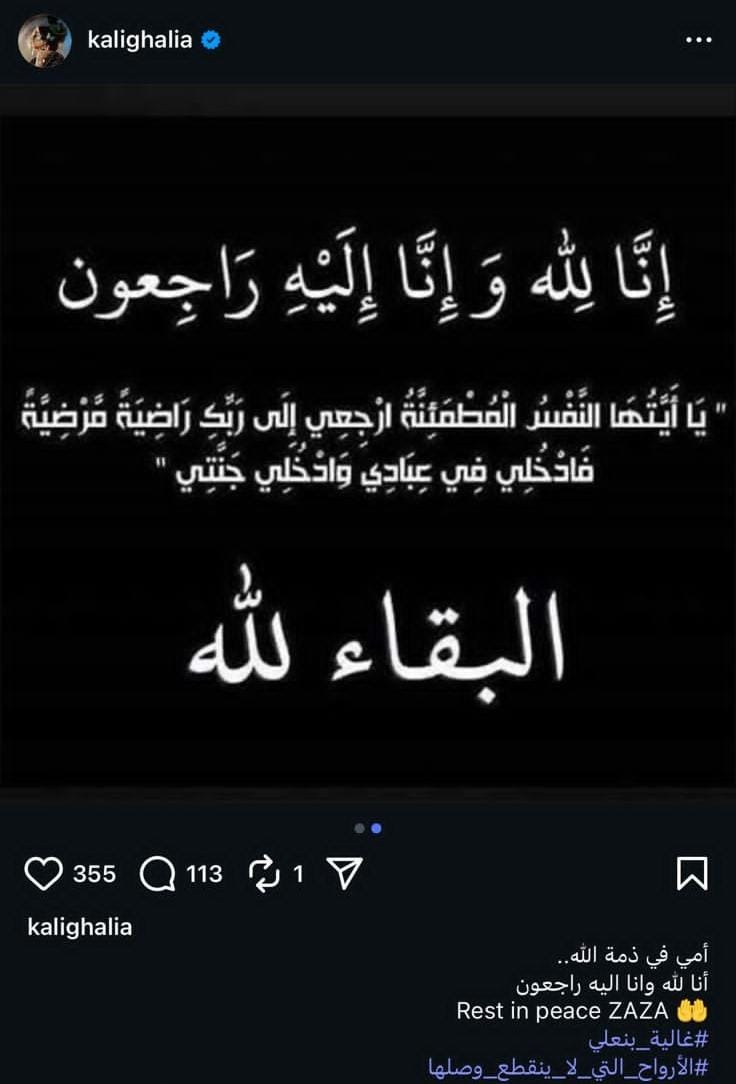
Task: Open the kalighalia username in the header
Action: 140,41
